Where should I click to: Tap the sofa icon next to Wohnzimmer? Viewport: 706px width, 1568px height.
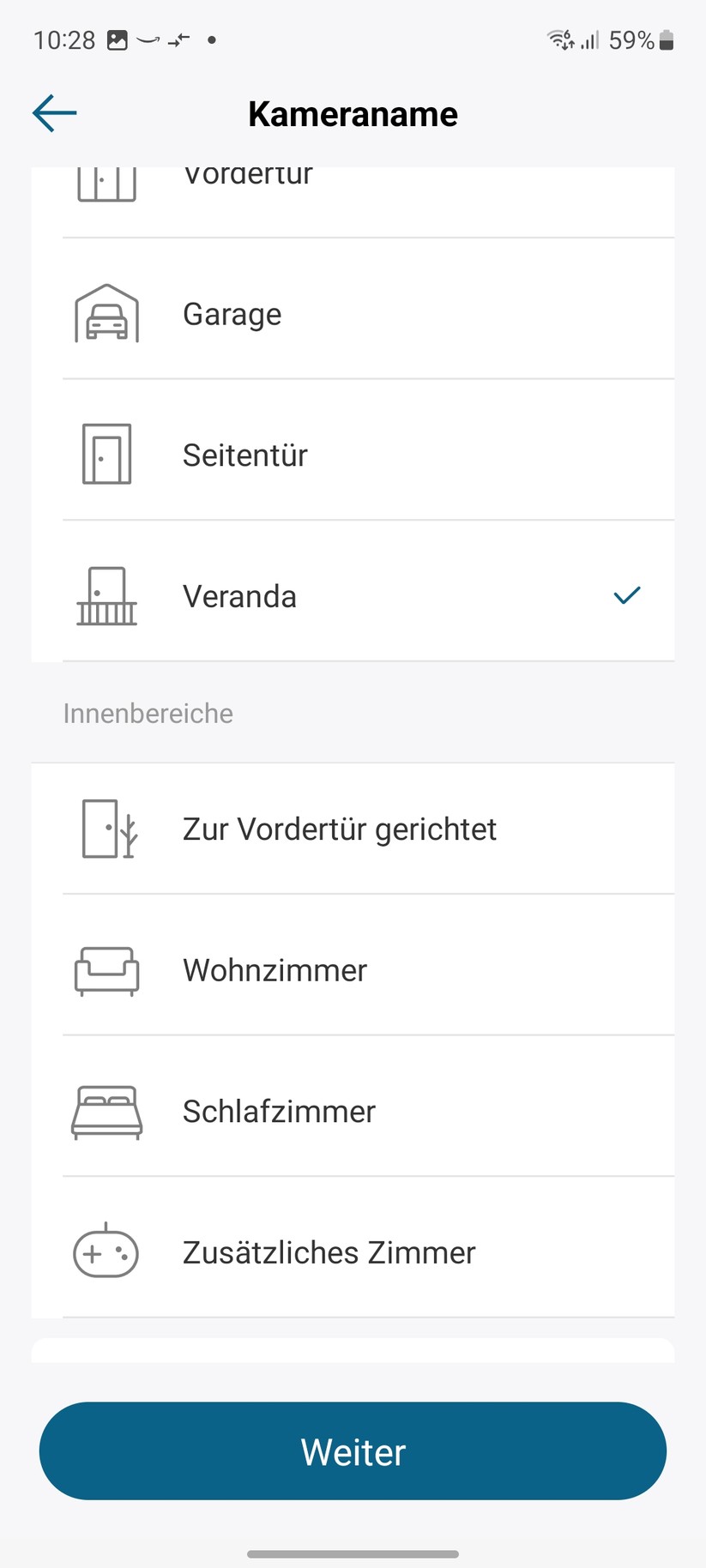pyautogui.click(x=106, y=969)
